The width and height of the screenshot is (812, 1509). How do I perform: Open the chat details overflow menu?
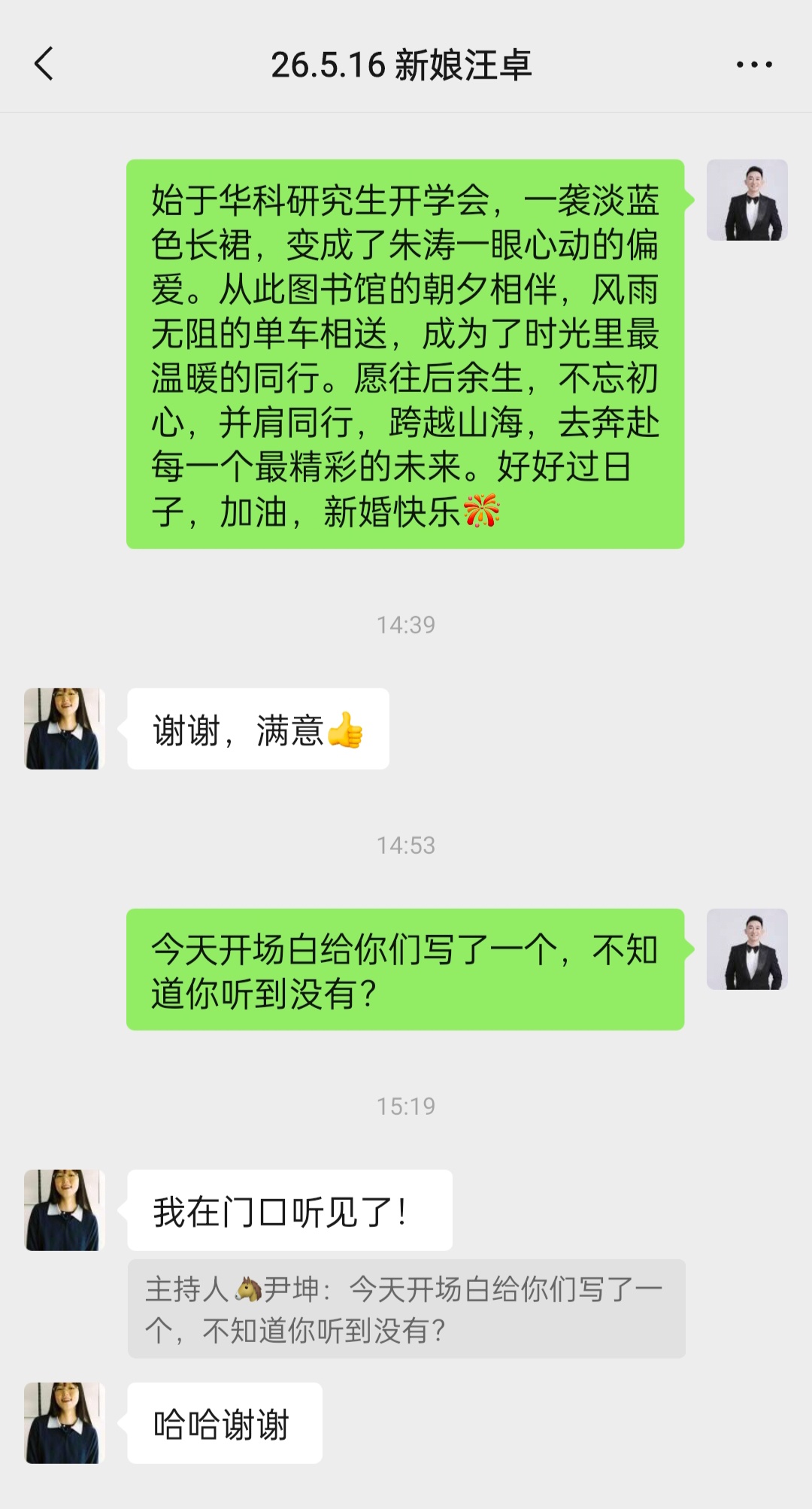pyautogui.click(x=754, y=65)
